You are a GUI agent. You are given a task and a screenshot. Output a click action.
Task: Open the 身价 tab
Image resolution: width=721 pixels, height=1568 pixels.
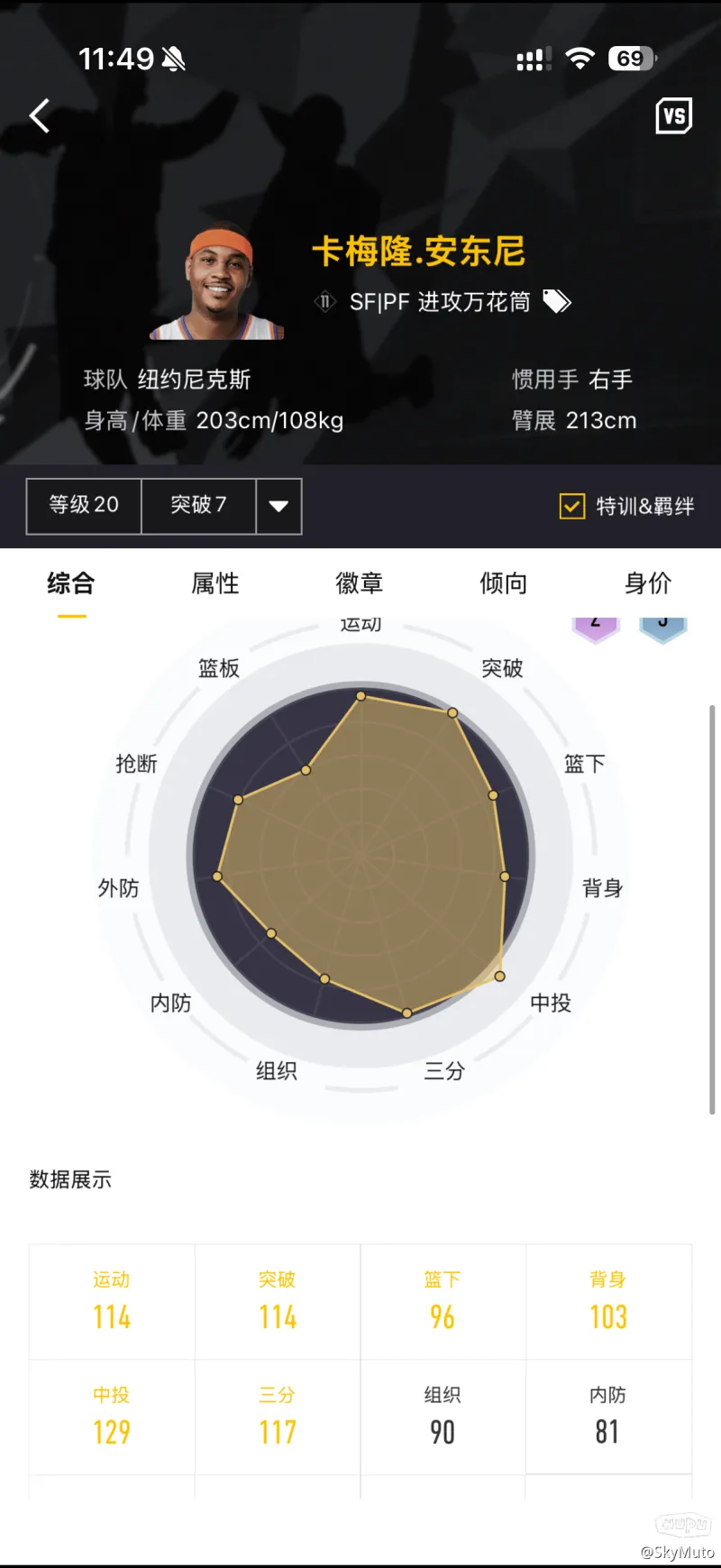click(x=648, y=583)
